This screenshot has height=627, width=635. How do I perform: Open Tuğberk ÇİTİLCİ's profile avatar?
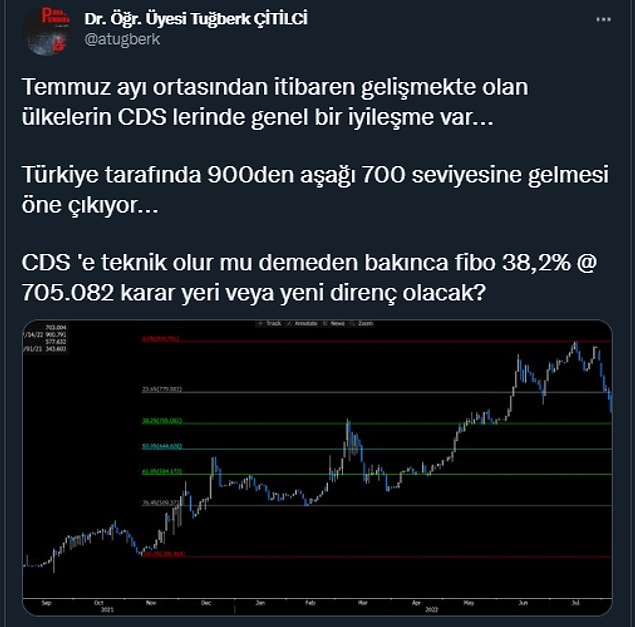coord(46,30)
